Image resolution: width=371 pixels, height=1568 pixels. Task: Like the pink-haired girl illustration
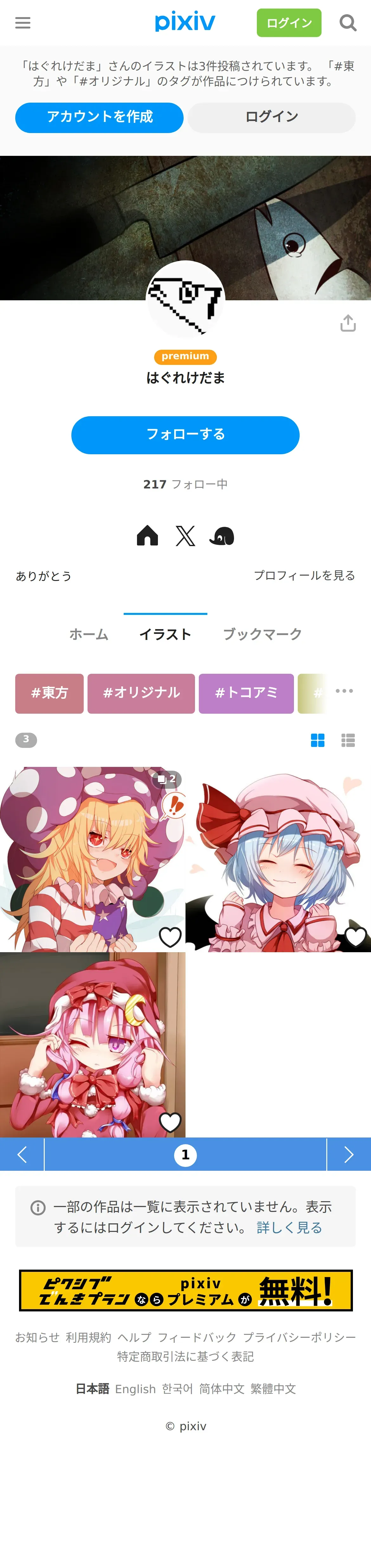tap(170, 1121)
